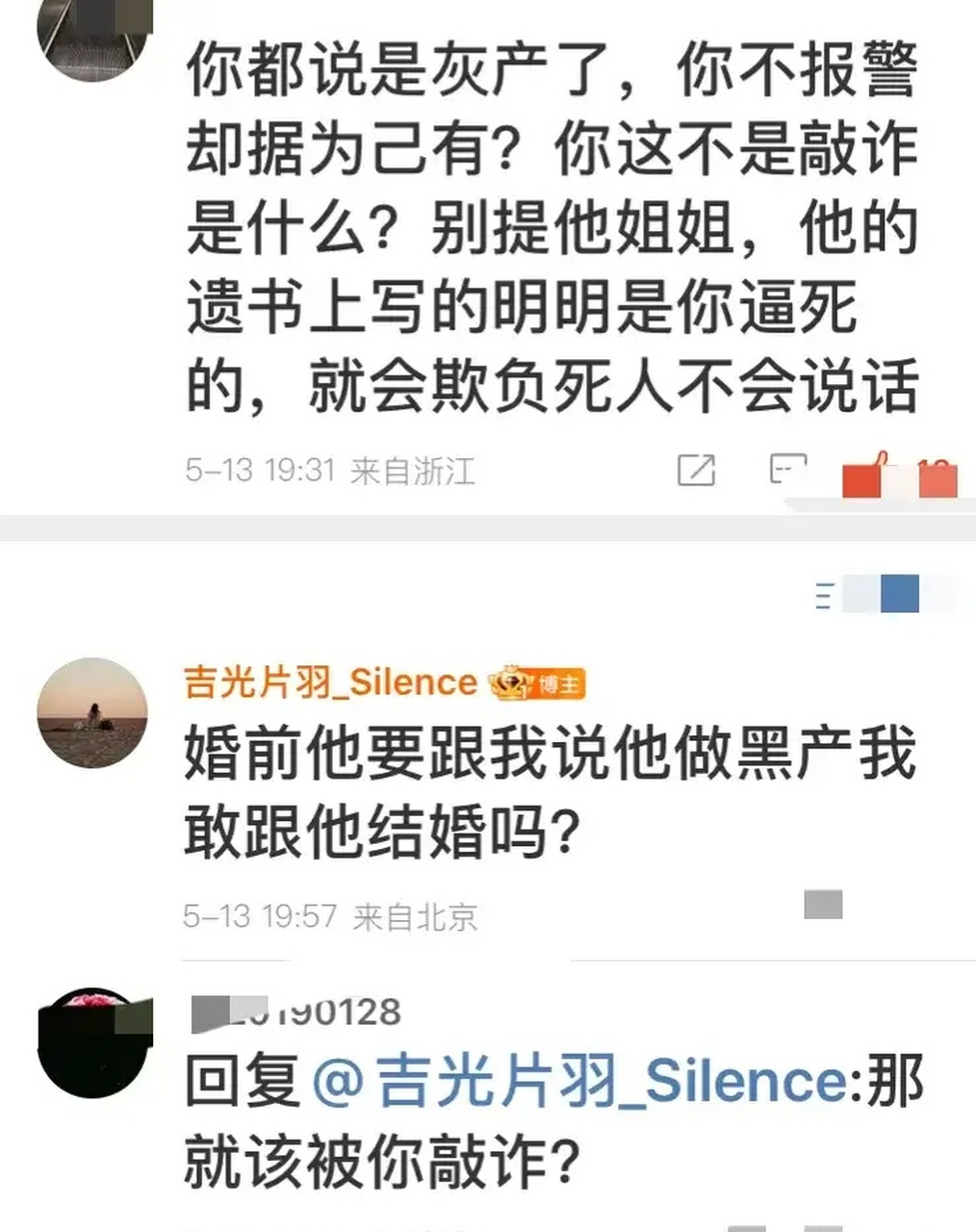Viewport: 976px width, 1232px height.
Task: Open the reply icon on the 19:31 comment
Action: (787, 470)
